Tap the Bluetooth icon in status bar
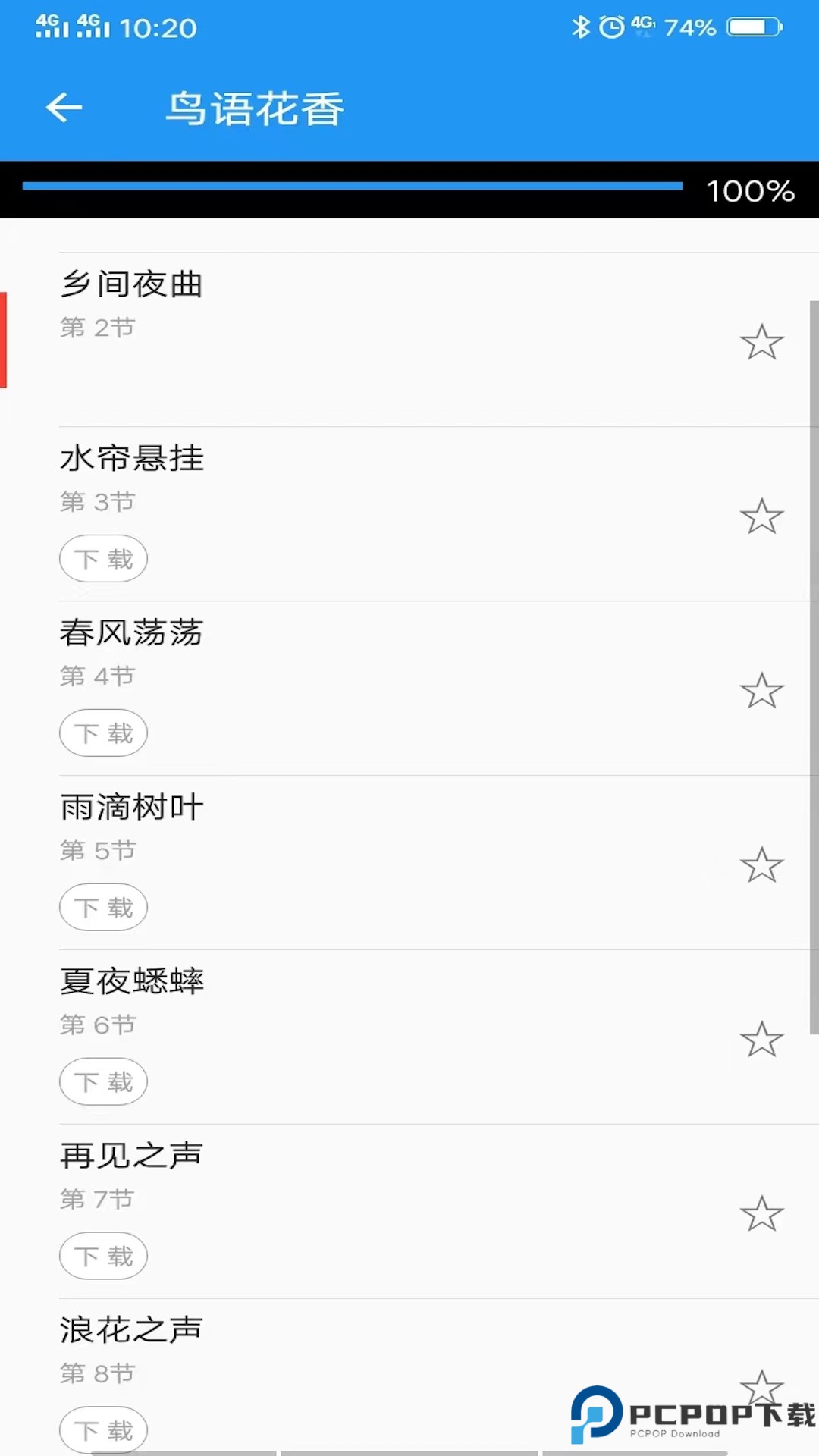 click(582, 25)
